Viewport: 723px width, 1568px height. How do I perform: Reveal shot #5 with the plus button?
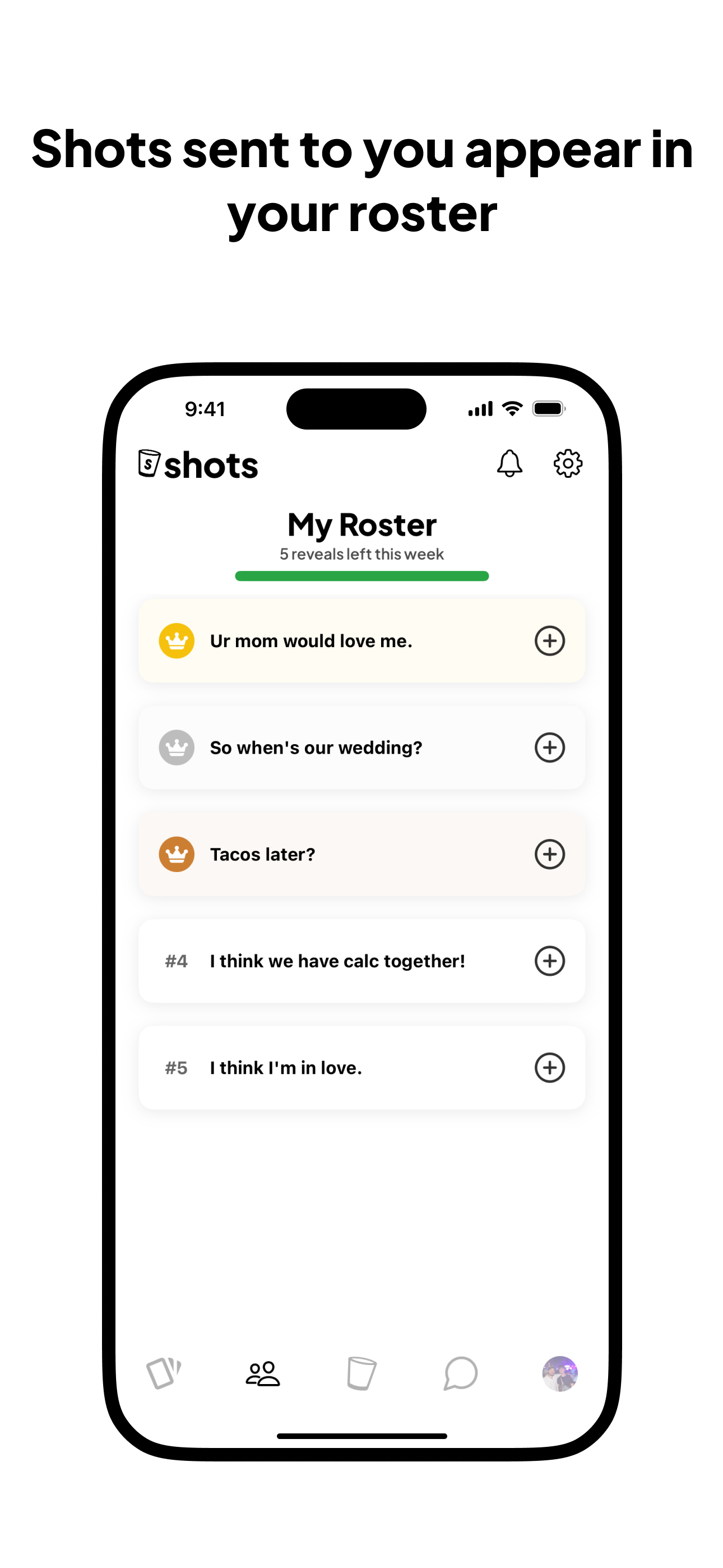pyautogui.click(x=550, y=1067)
